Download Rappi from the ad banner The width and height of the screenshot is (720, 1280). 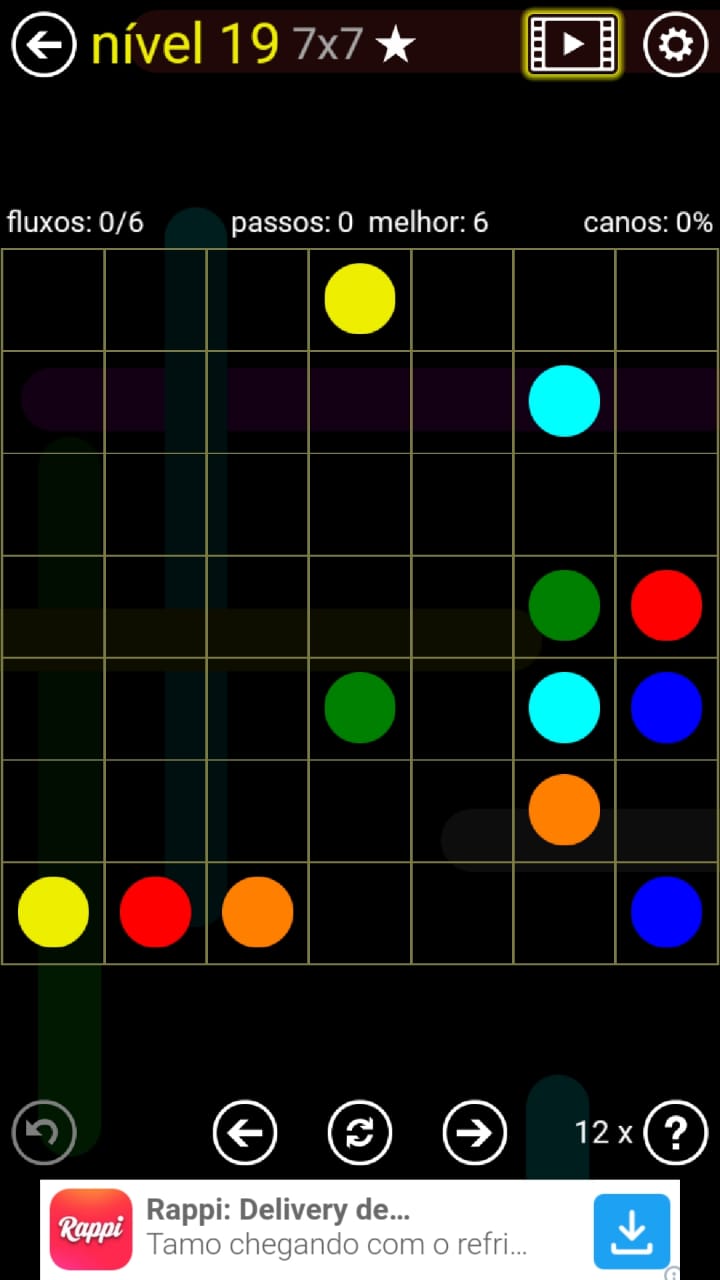pyautogui.click(x=632, y=1229)
